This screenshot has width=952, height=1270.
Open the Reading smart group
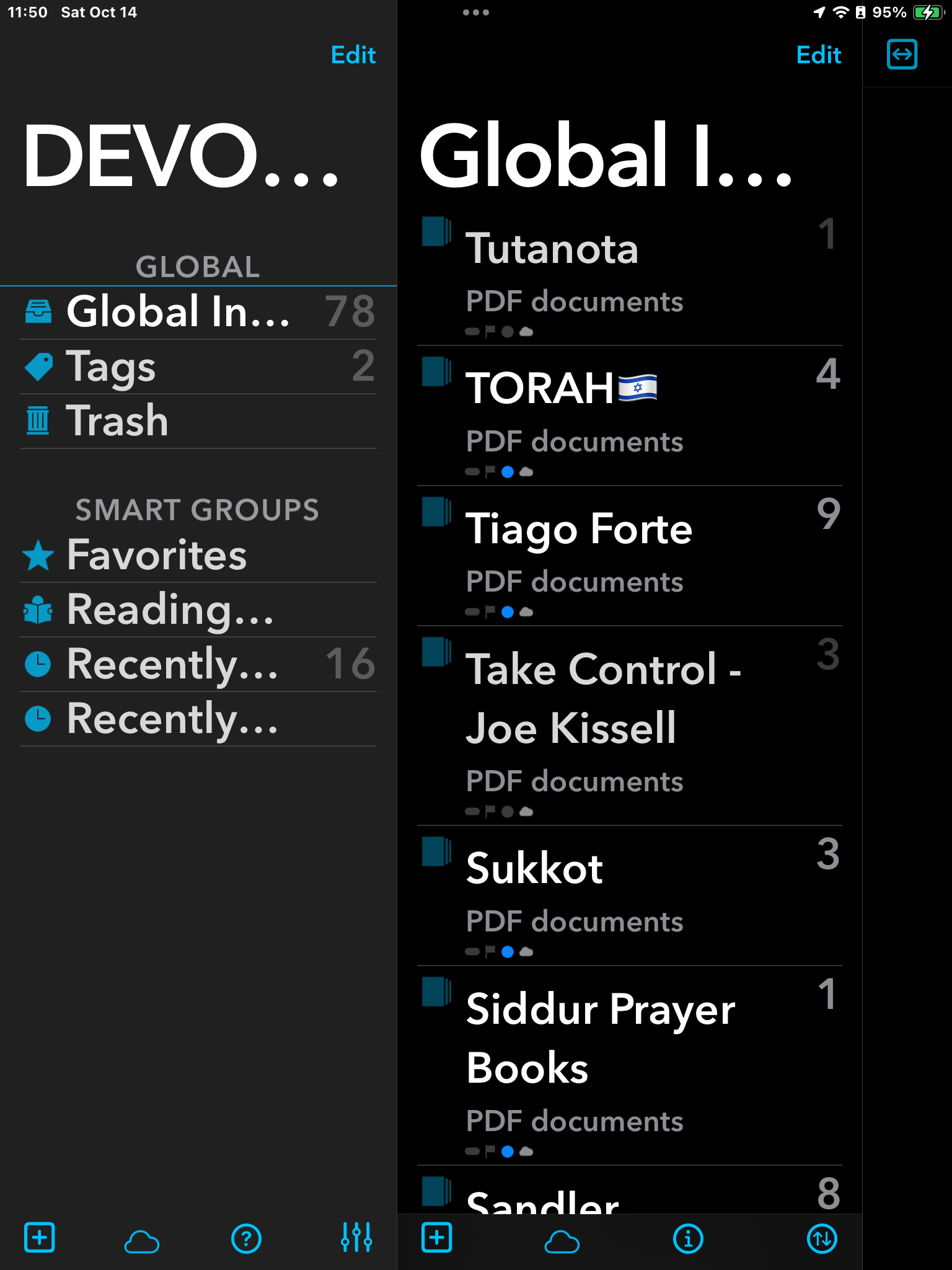click(x=198, y=610)
